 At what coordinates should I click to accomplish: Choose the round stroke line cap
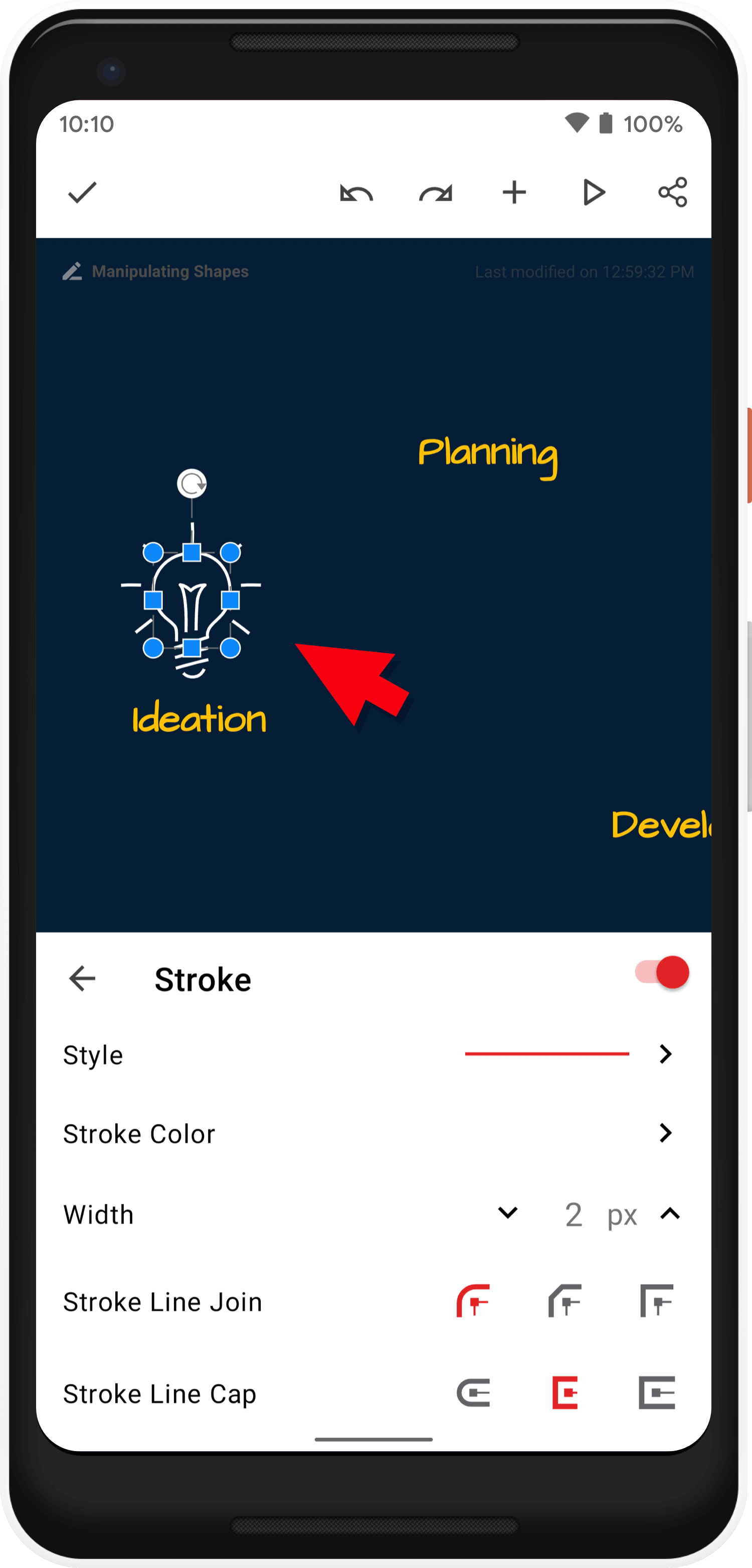pos(473,1393)
